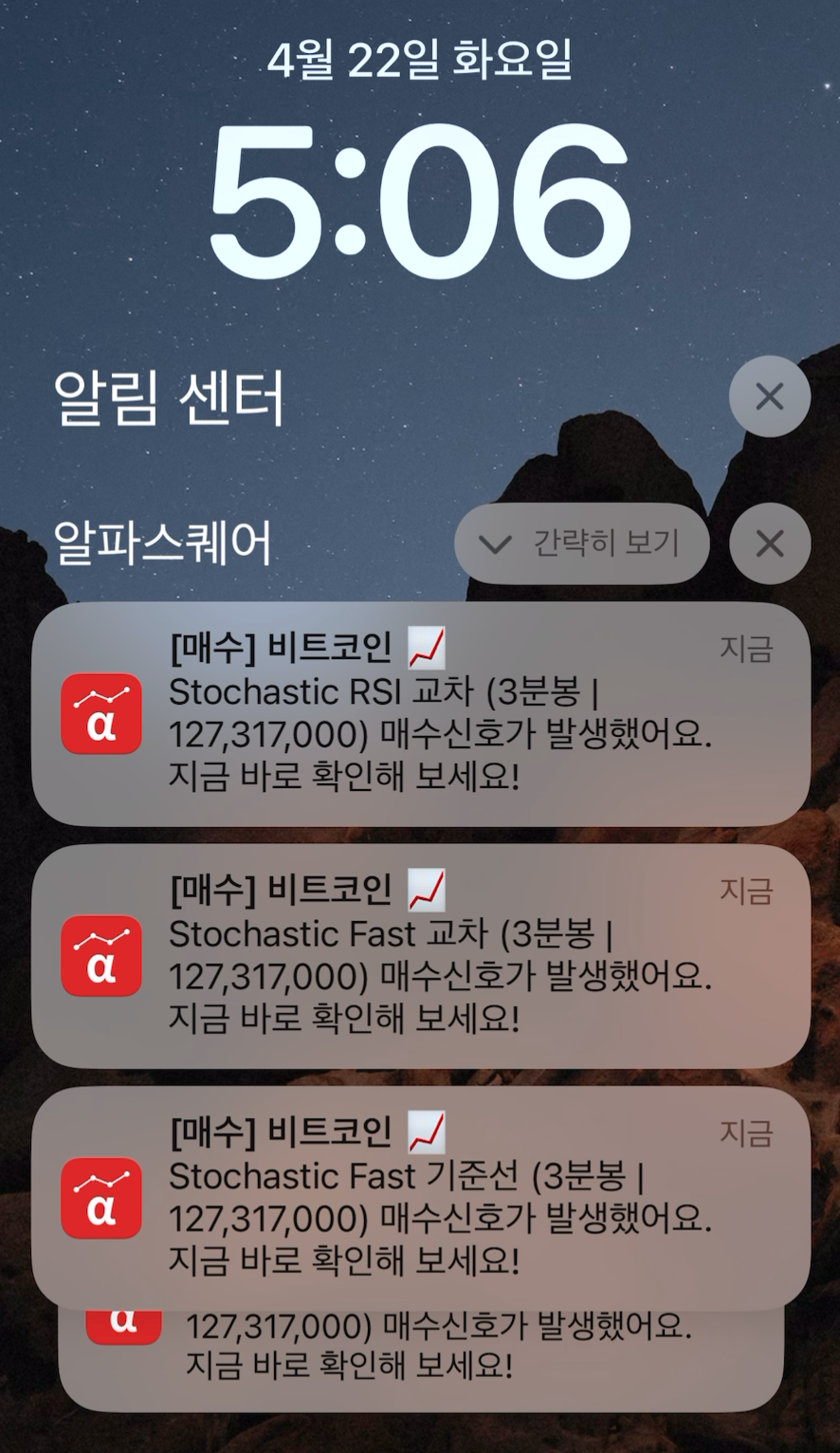Open the Stochastic Fast 기준선 buy alert
The width and height of the screenshot is (840, 1453).
pyautogui.click(x=421, y=1198)
